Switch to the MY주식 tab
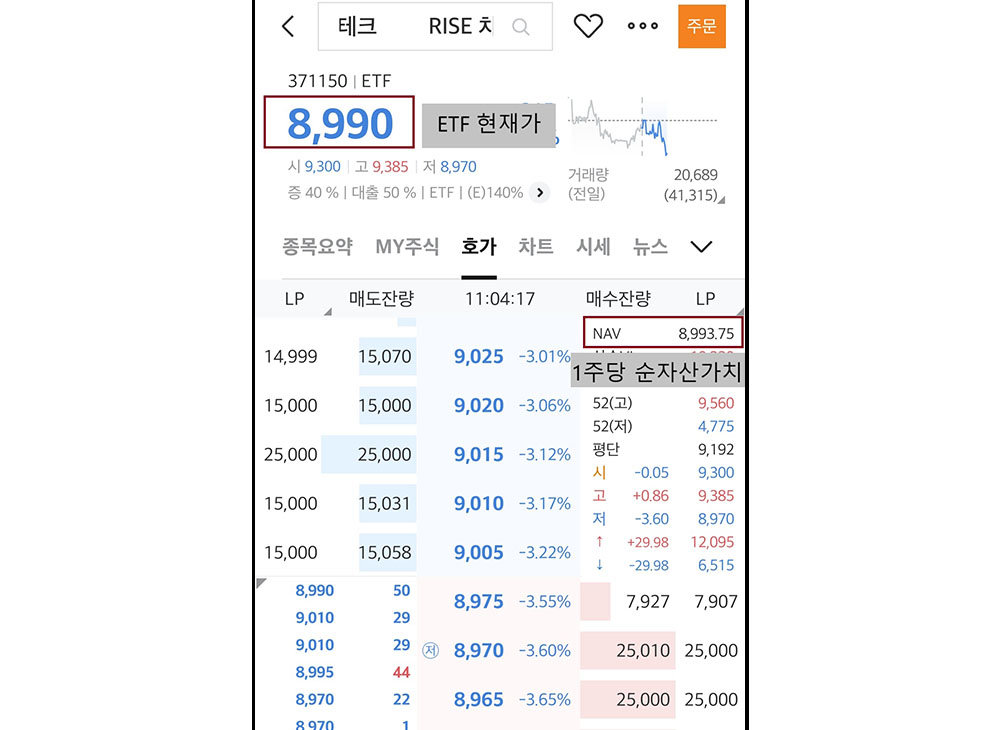1000x730 pixels. click(x=407, y=246)
